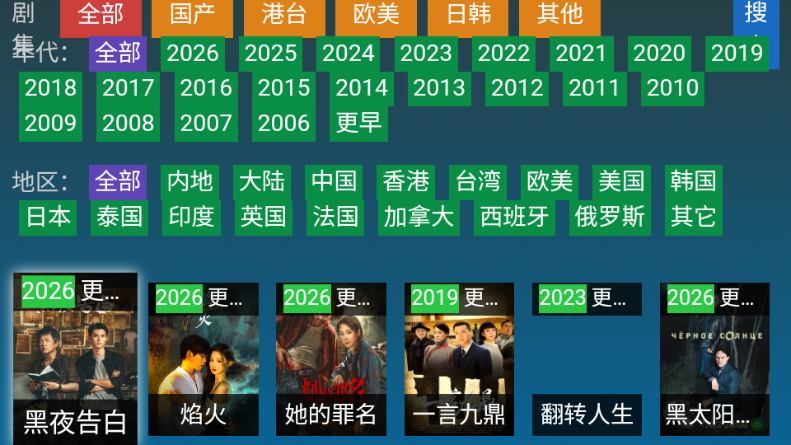
Task: Filter region by 香港
Action: click(x=405, y=181)
